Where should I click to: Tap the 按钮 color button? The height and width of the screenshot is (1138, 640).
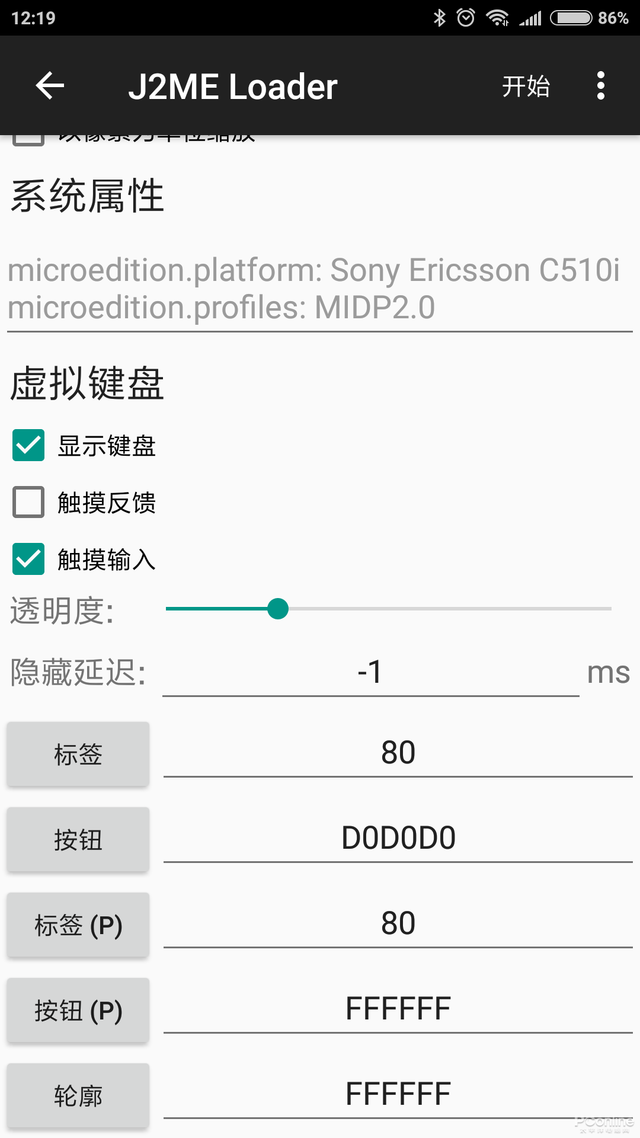point(78,840)
